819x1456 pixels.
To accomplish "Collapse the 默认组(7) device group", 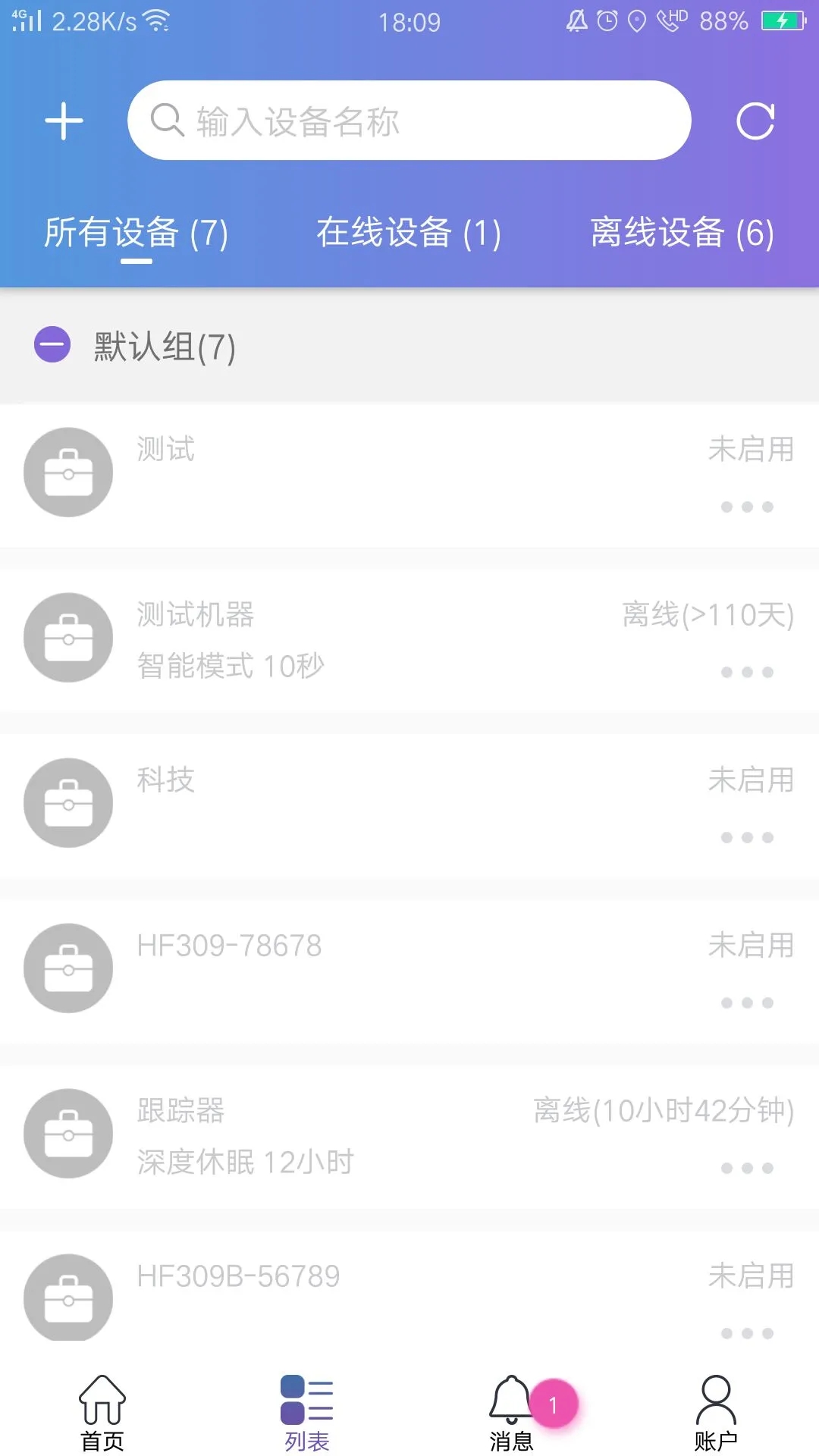I will tap(51, 345).
